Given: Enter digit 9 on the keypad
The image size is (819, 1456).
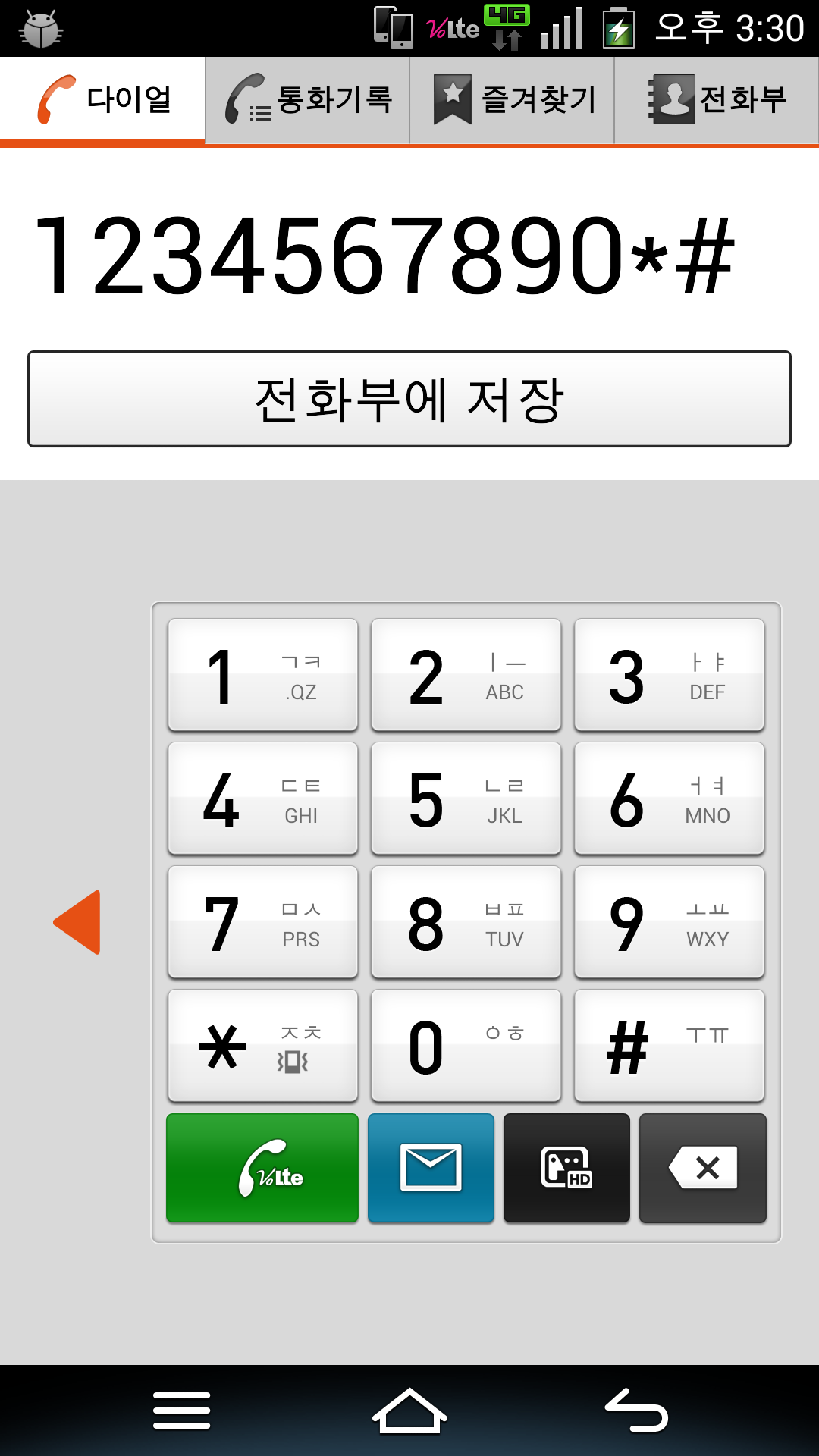Looking at the screenshot, I should pos(669,922).
